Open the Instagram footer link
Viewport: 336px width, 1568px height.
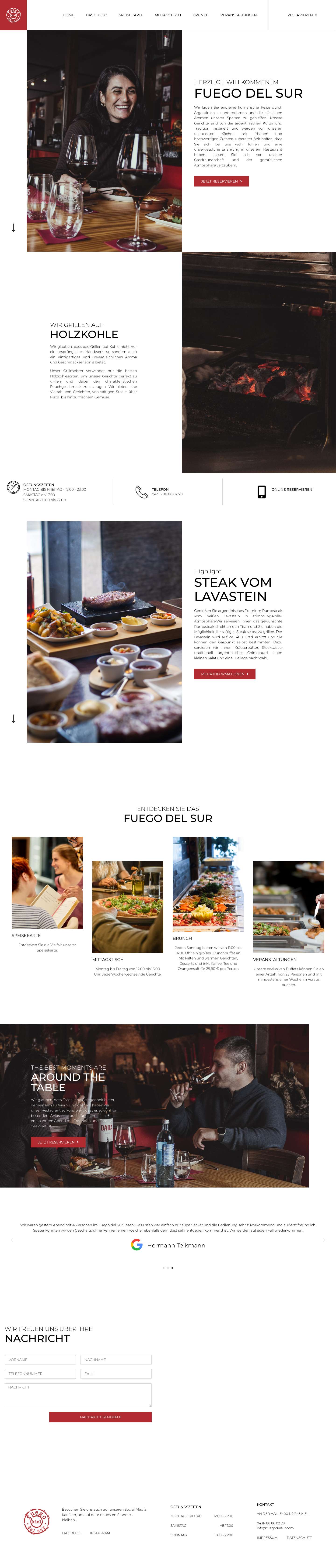(x=100, y=1533)
